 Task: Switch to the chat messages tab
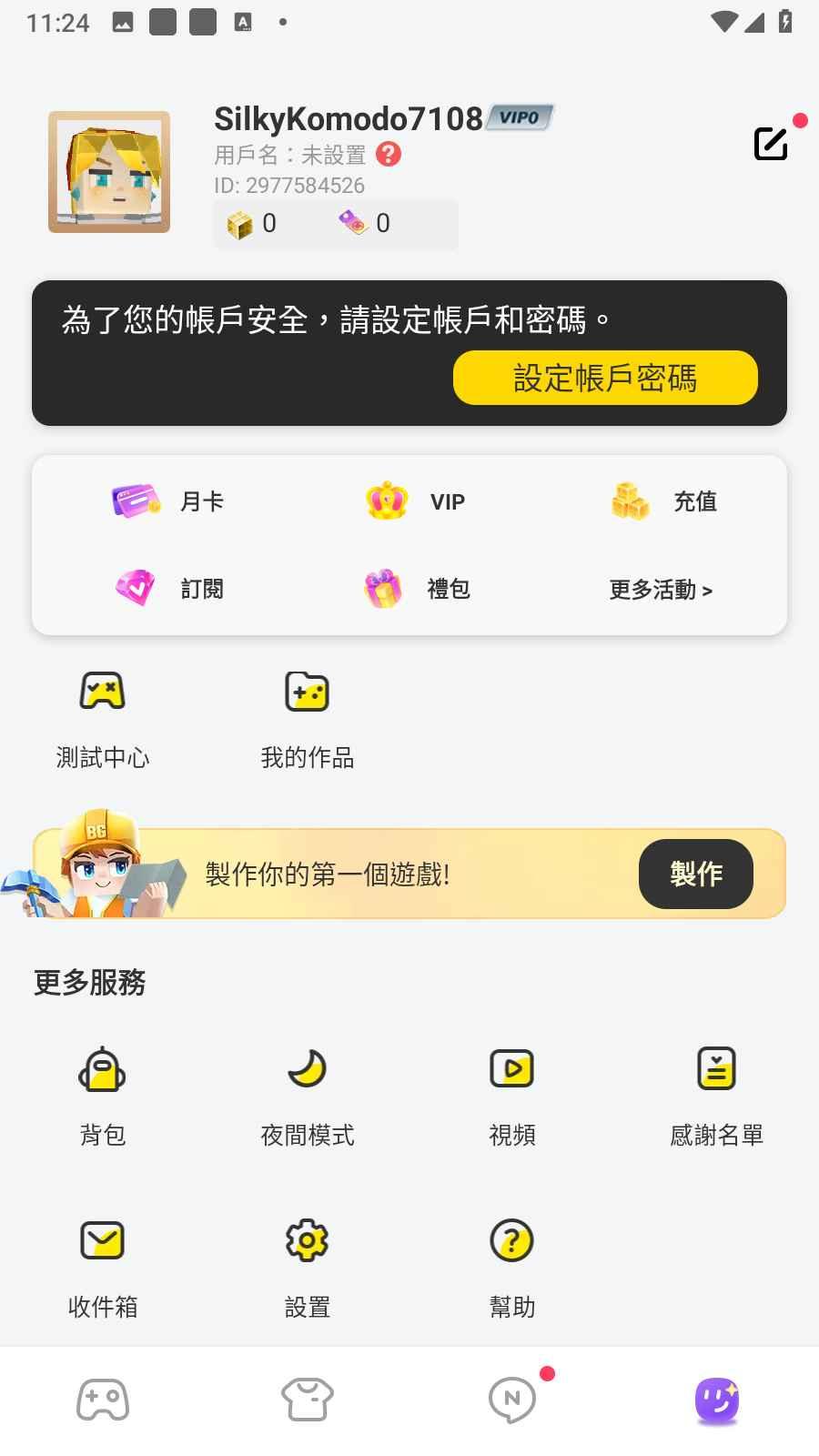(512, 1400)
